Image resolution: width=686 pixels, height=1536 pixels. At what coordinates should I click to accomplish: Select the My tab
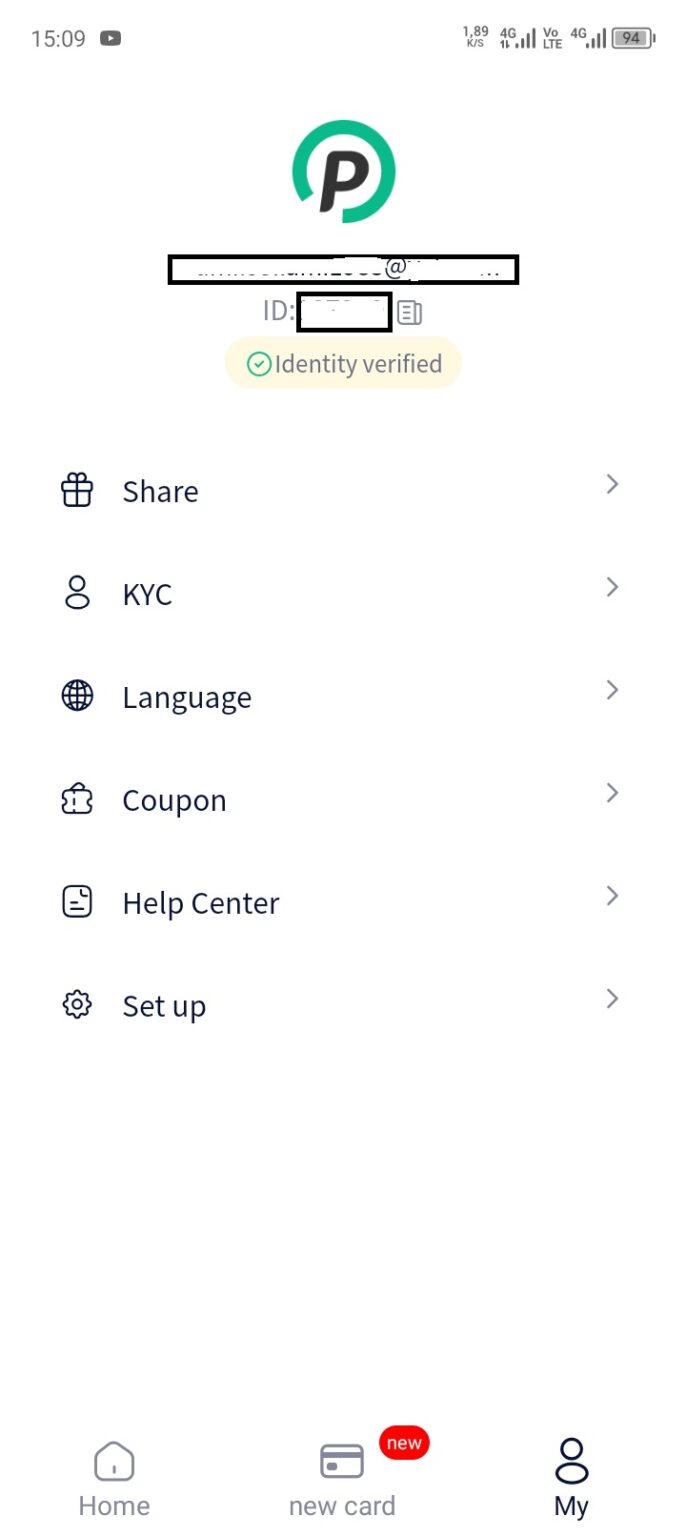[x=571, y=1480]
